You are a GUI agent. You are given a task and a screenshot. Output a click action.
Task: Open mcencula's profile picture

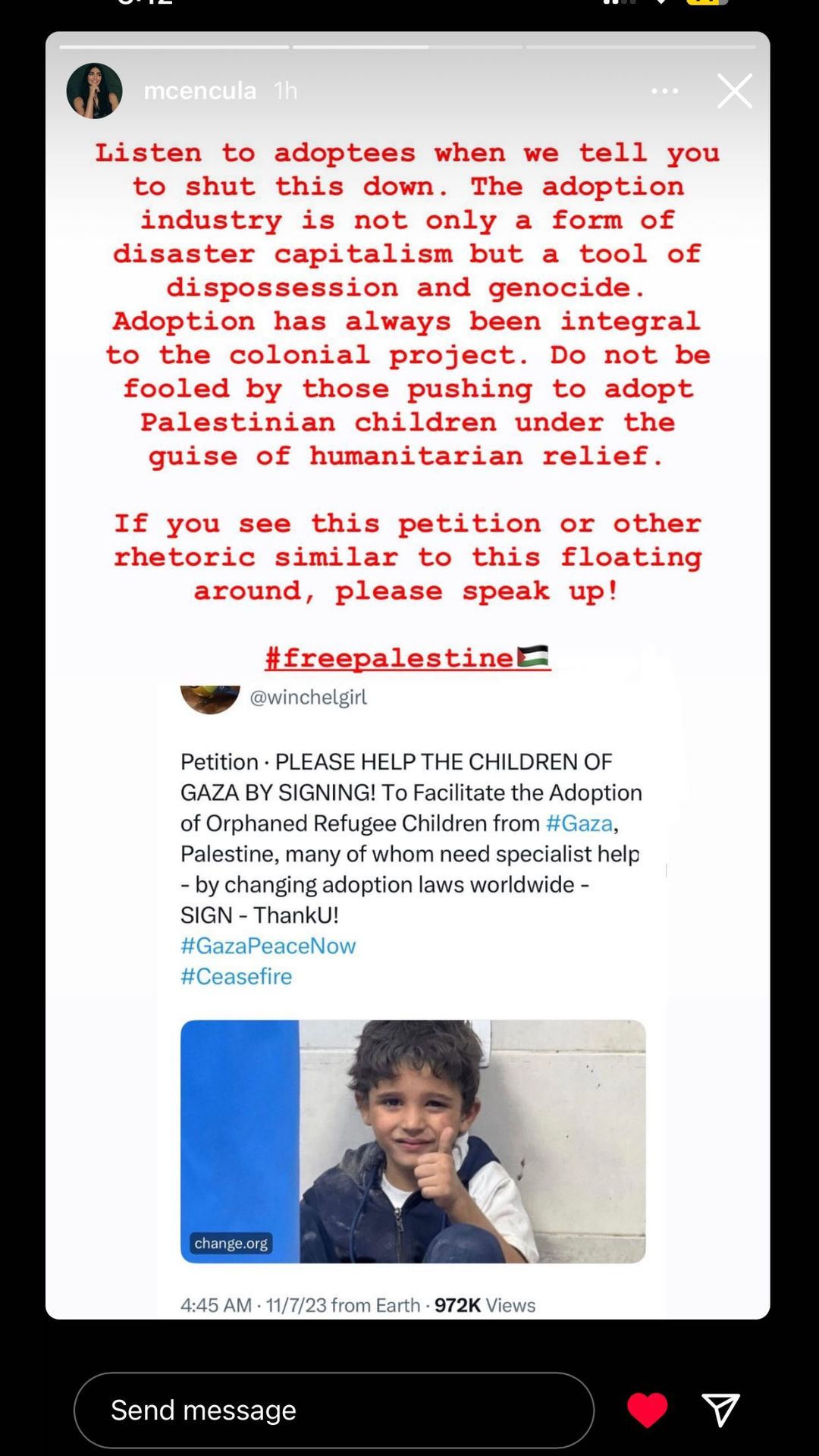point(95,91)
